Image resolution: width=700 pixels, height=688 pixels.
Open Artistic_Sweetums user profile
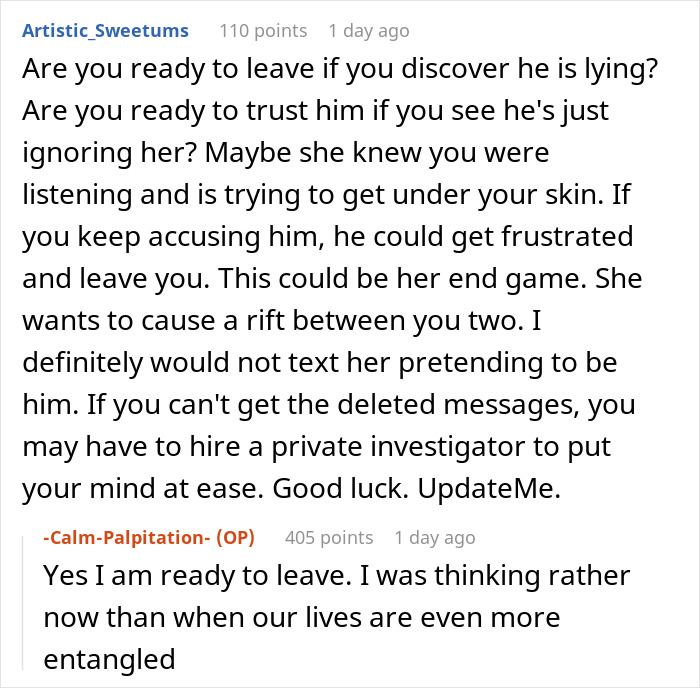pos(104,31)
